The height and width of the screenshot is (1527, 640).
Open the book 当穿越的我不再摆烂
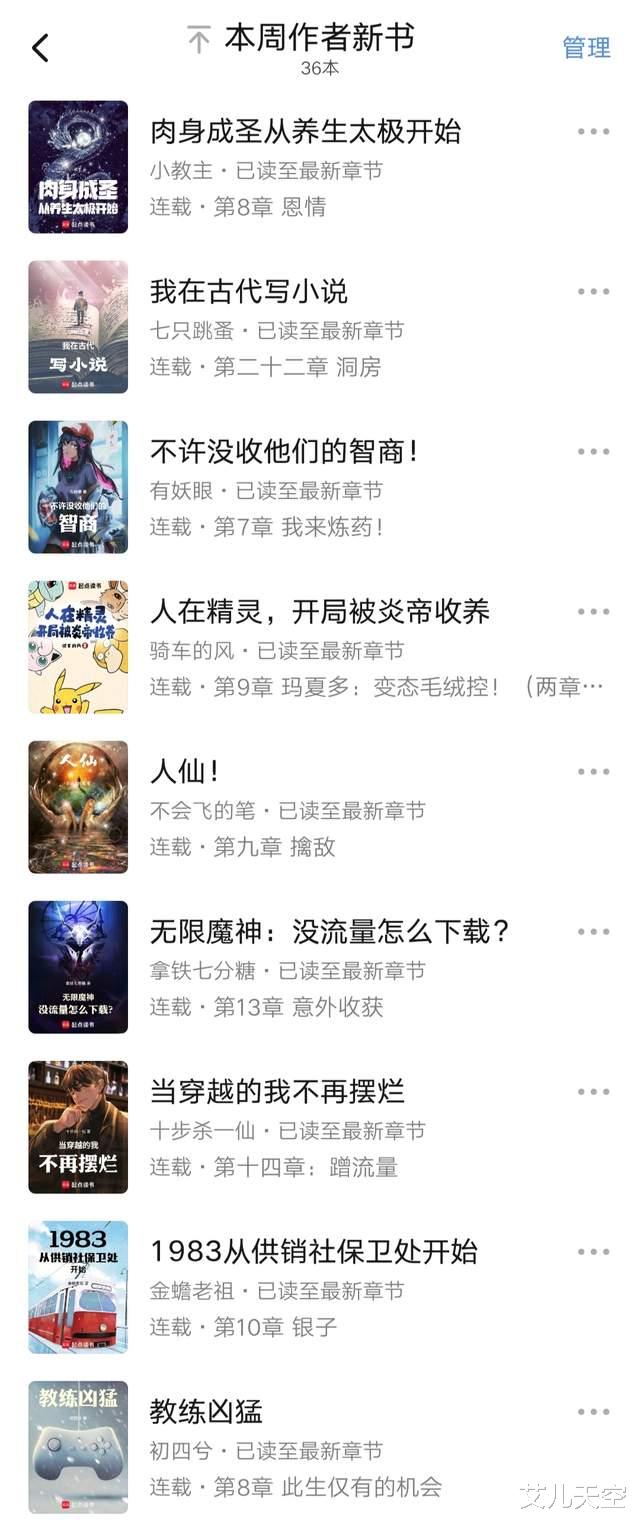click(x=277, y=1091)
